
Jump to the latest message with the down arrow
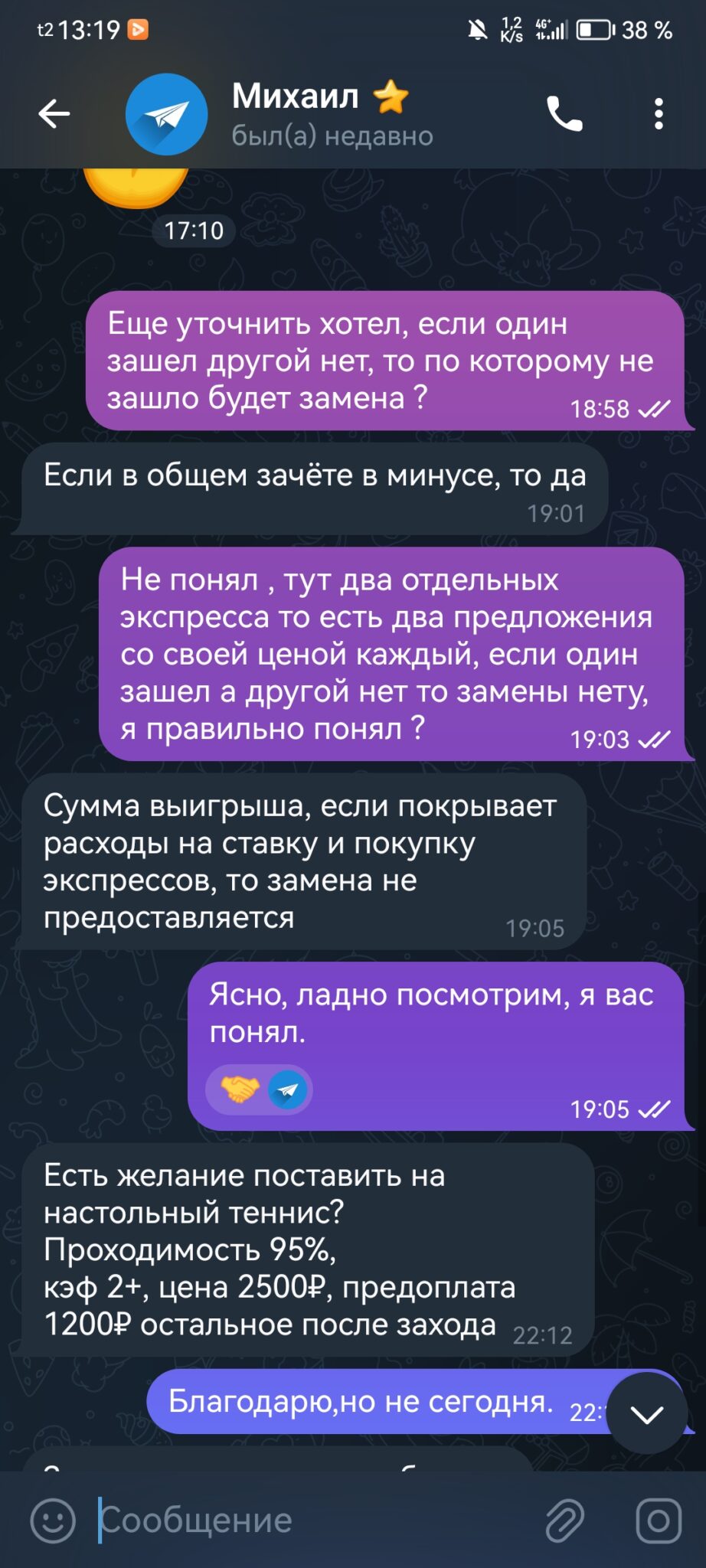click(647, 1414)
